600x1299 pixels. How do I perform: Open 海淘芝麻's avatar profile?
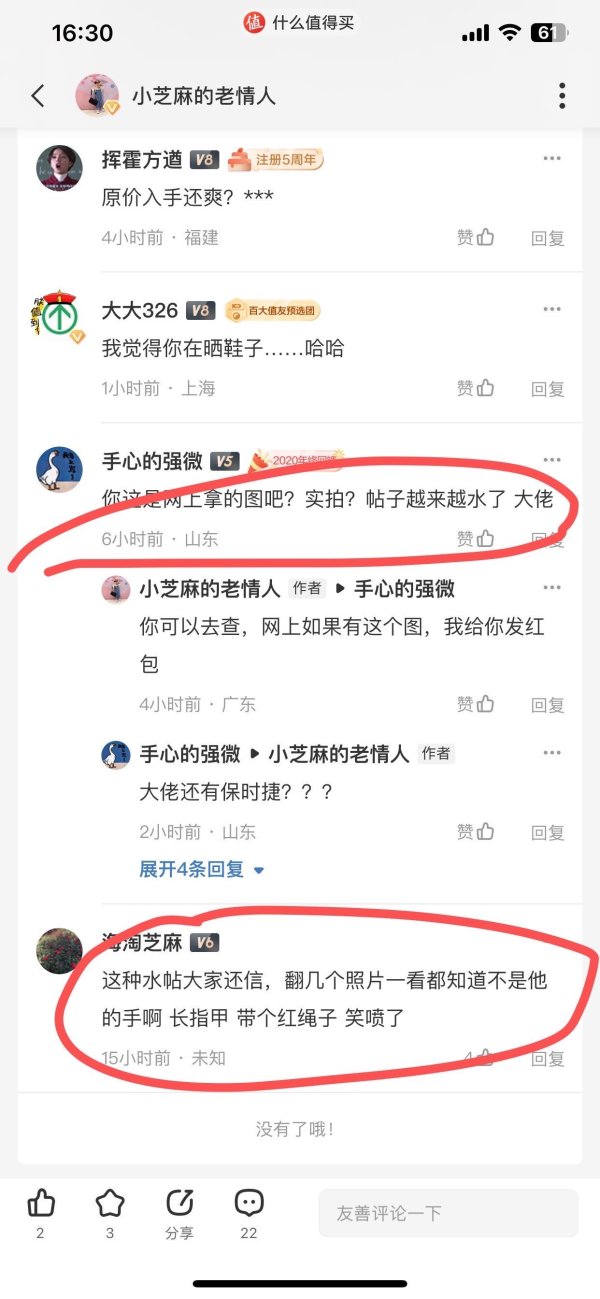coord(60,950)
